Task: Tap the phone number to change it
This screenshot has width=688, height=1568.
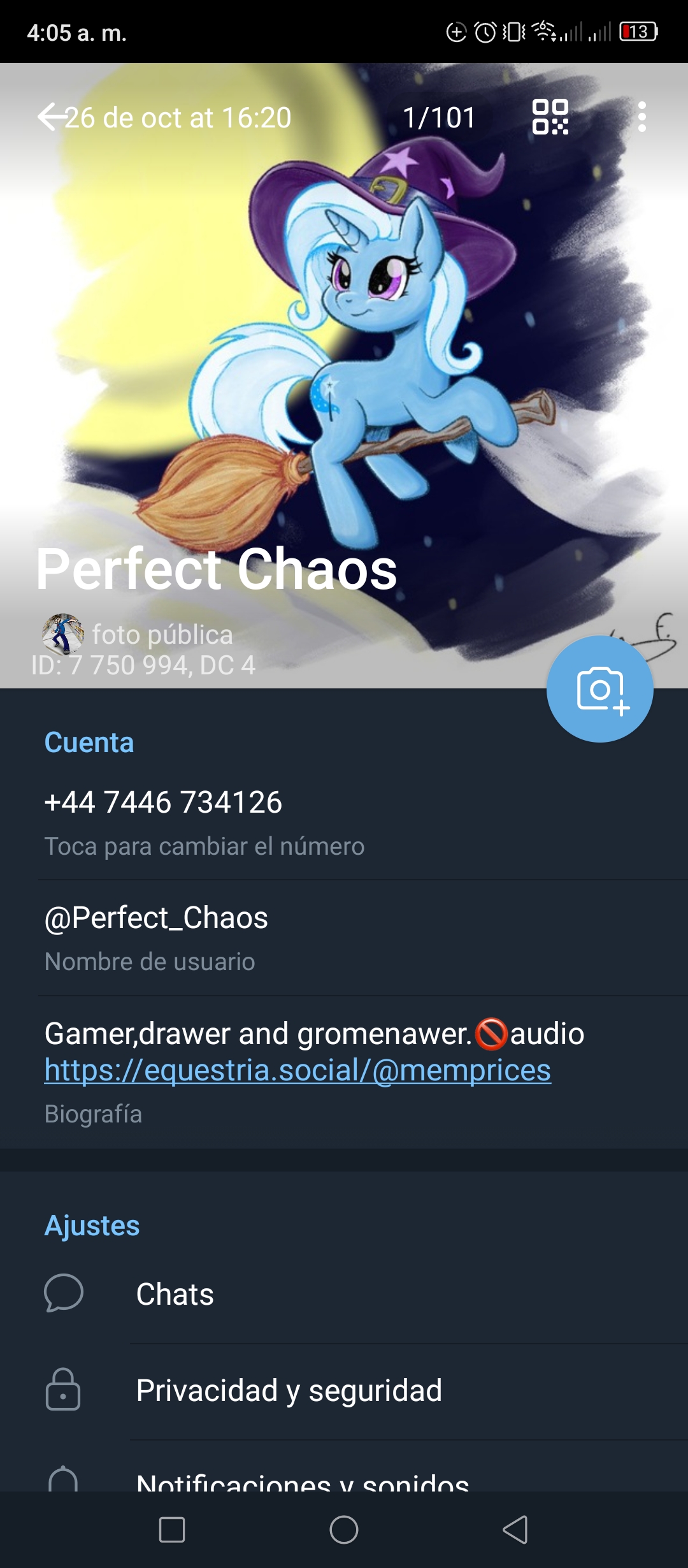Action: [x=344, y=822]
